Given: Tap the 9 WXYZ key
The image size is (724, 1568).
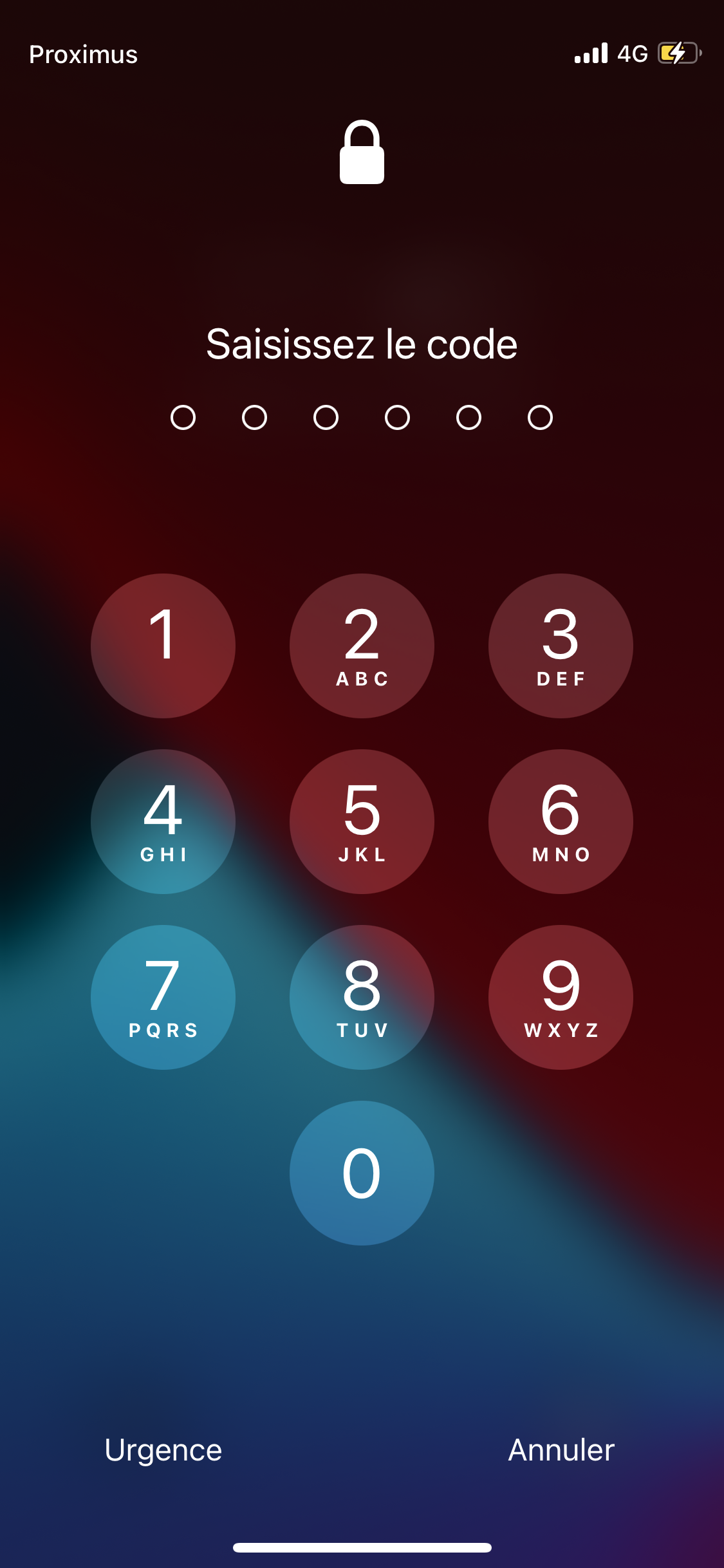Looking at the screenshot, I should (x=561, y=997).
